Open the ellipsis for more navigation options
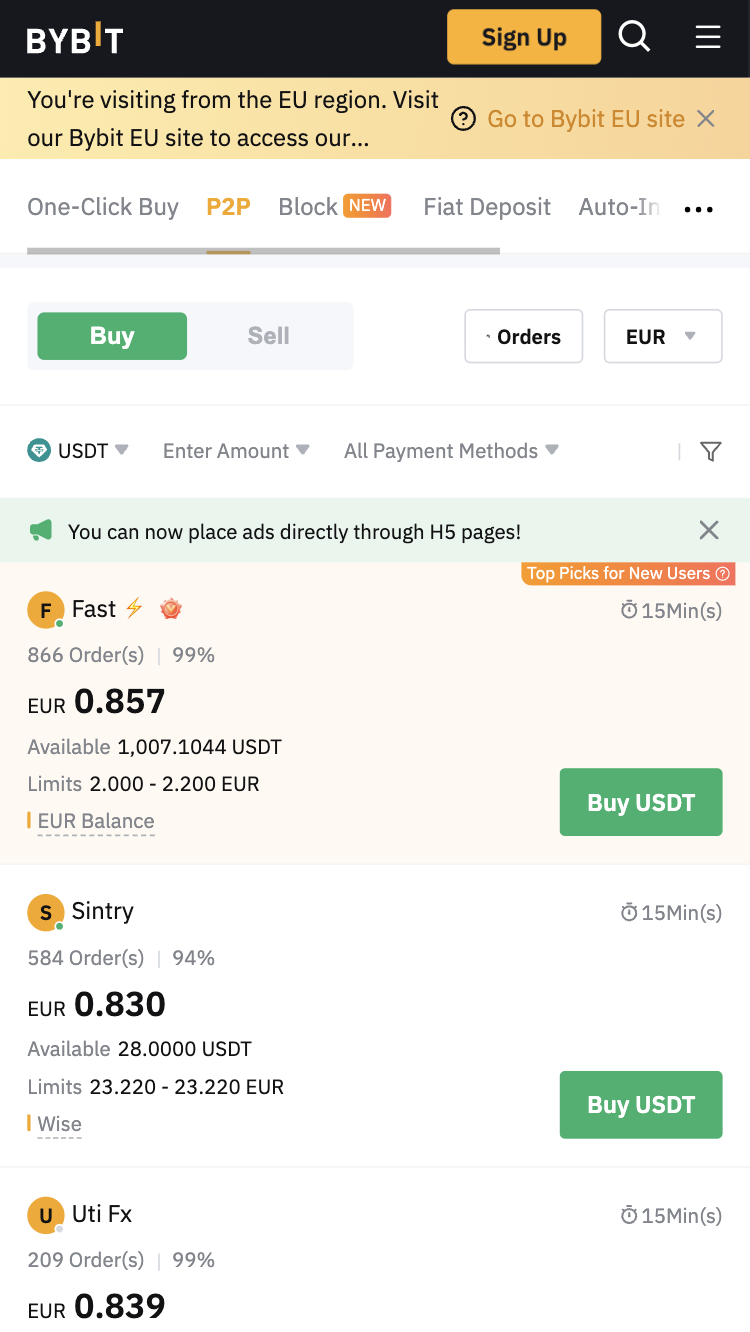The height and width of the screenshot is (1332, 750). [698, 208]
